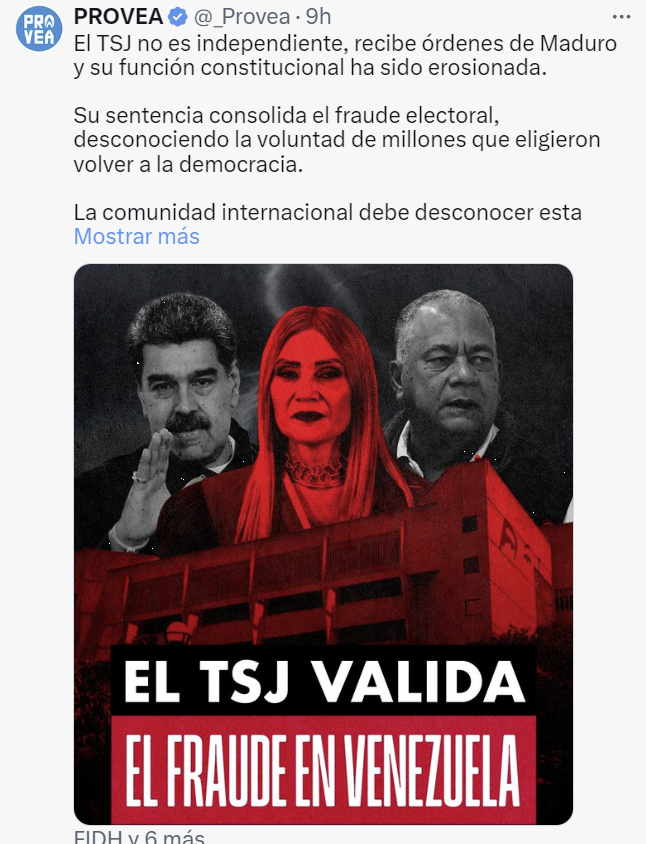646x844 pixels.
Task: View the FIDH y 6 más tagged accounts
Action: [x=139, y=836]
